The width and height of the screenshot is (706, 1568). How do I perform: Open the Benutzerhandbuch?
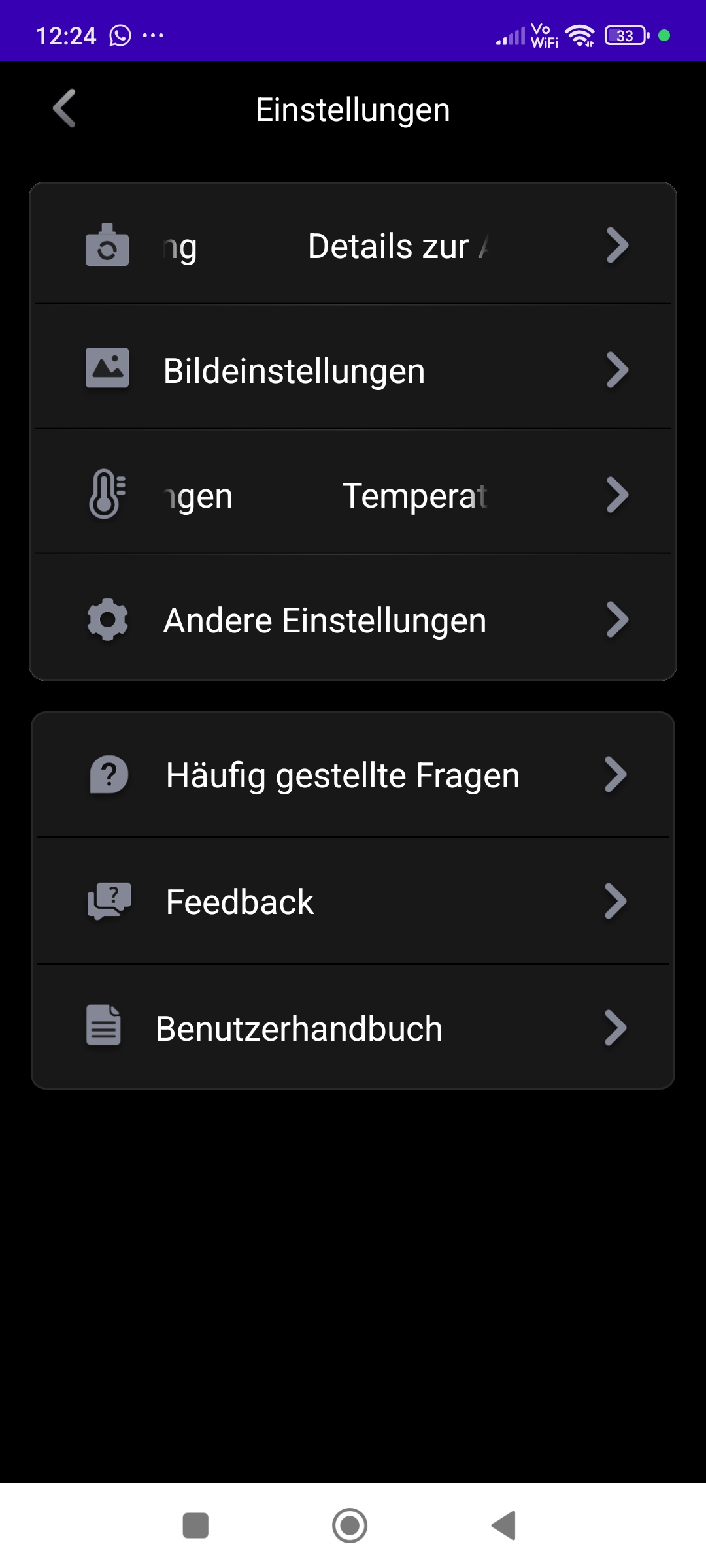353,1028
